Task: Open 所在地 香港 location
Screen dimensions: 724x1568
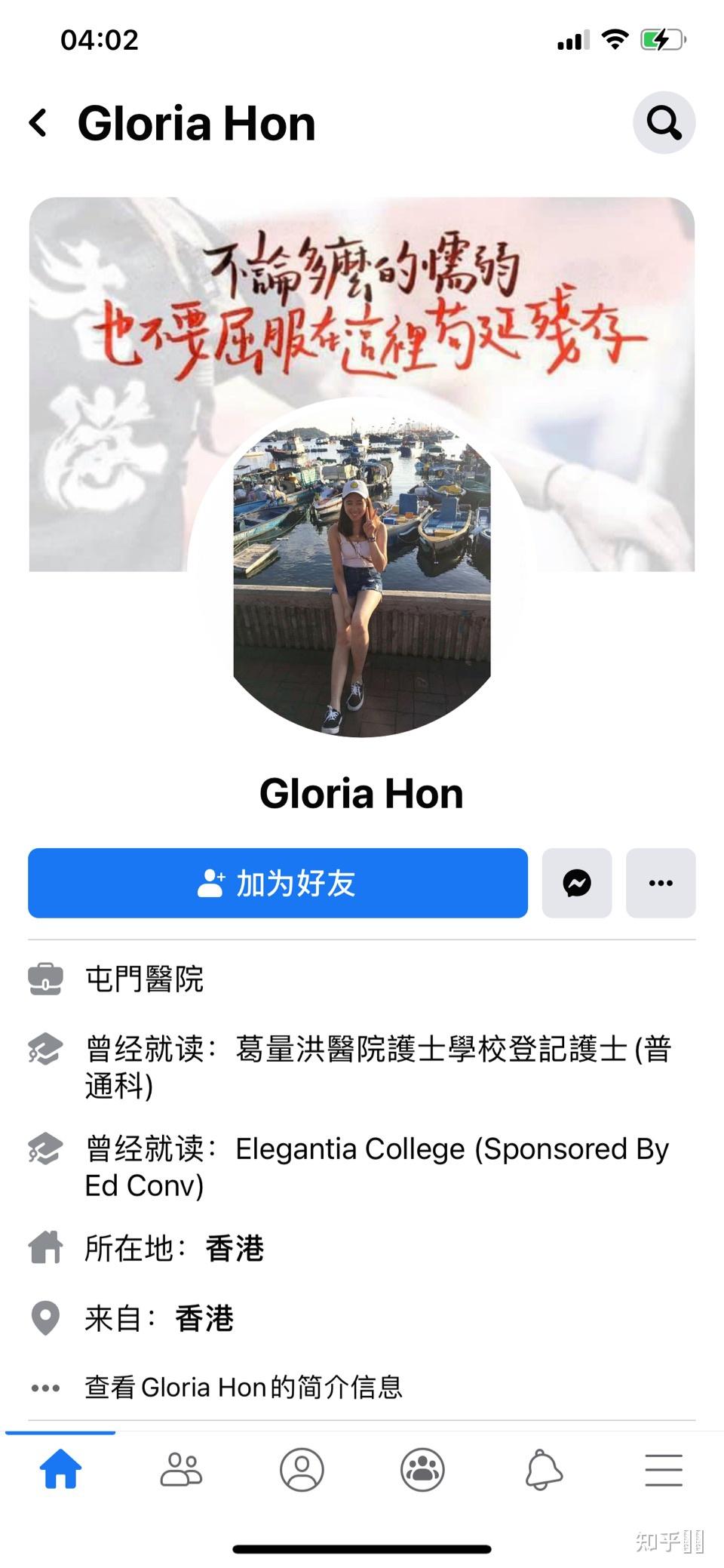Action: (234, 1248)
